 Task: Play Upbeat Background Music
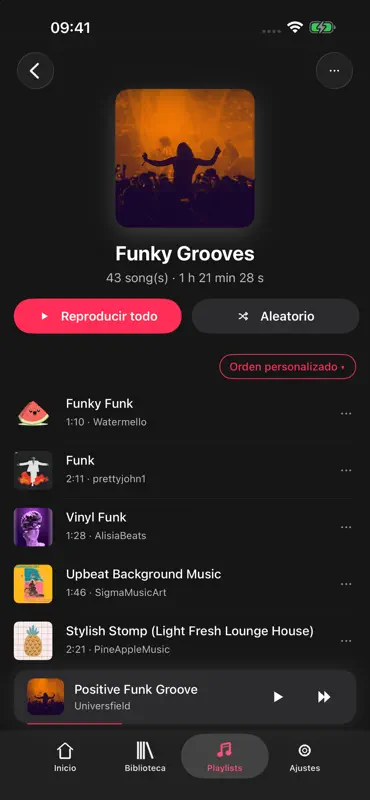pyautogui.click(x=176, y=584)
